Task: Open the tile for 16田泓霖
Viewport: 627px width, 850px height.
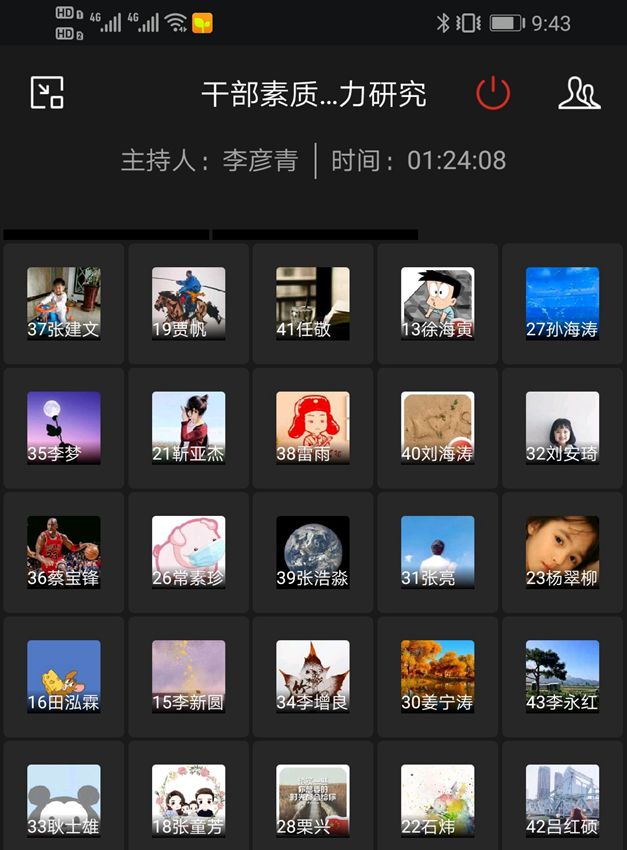Action: pos(64,677)
